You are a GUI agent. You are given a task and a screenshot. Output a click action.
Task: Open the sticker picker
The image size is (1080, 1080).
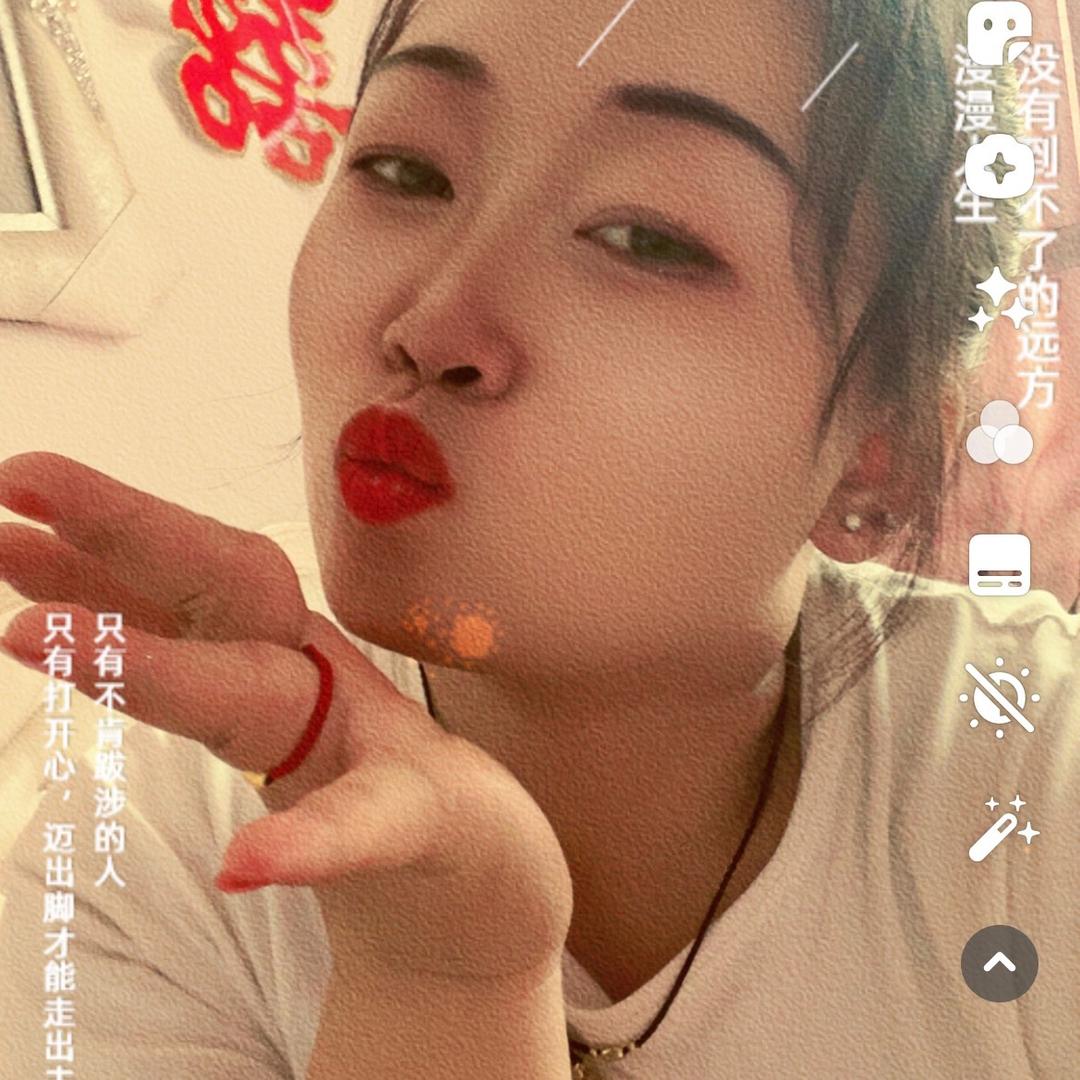999,33
